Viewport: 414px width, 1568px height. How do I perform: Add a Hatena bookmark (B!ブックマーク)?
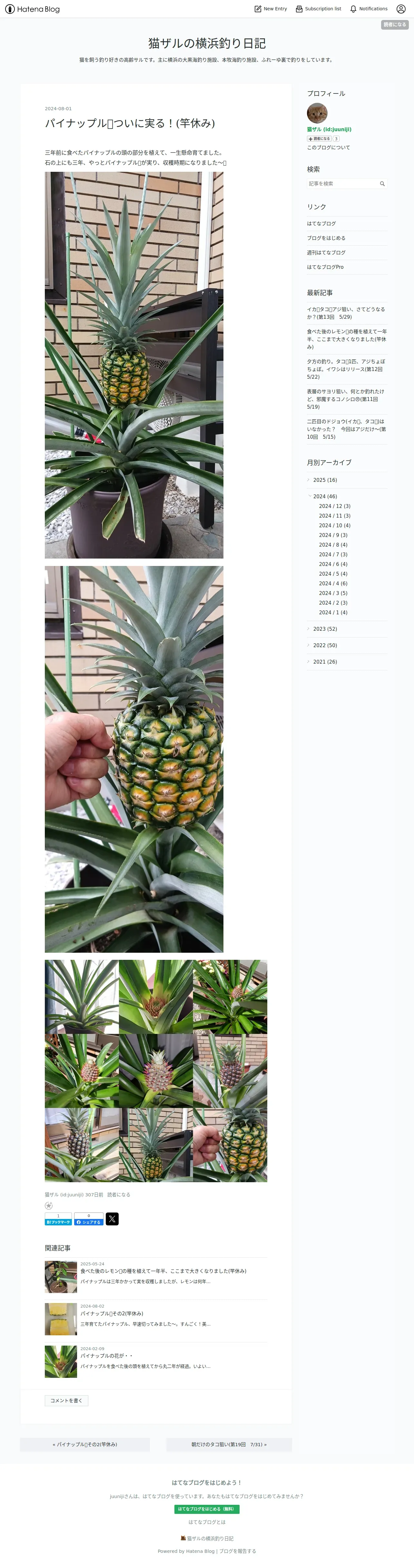pos(58,1219)
